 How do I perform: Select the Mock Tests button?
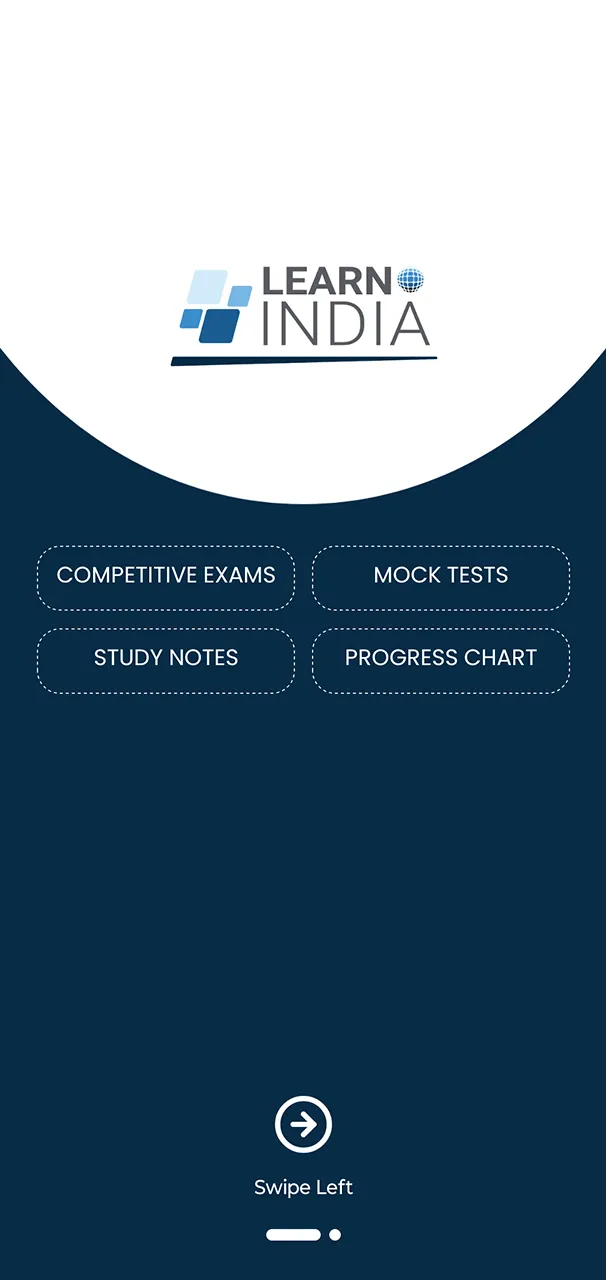click(x=441, y=577)
